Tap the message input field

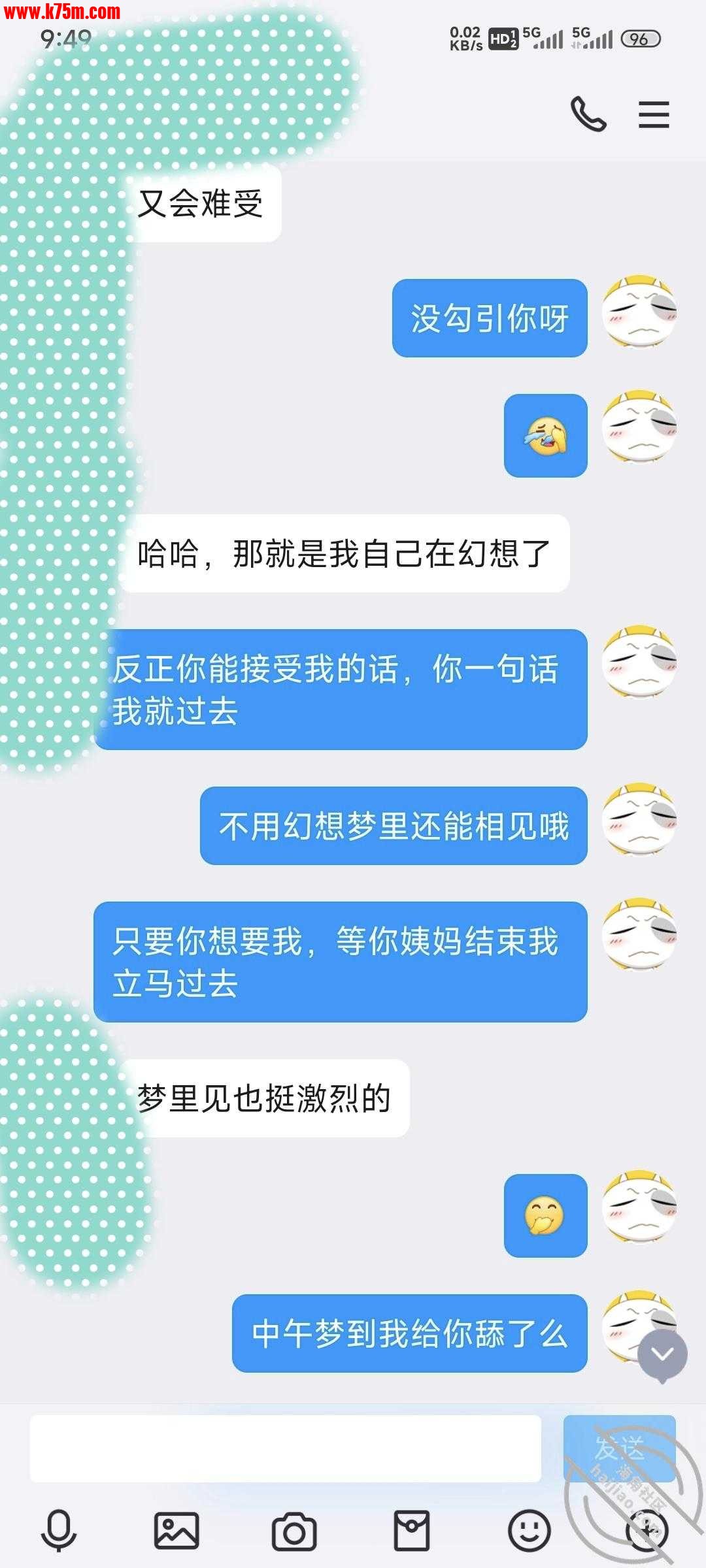click(285, 1448)
